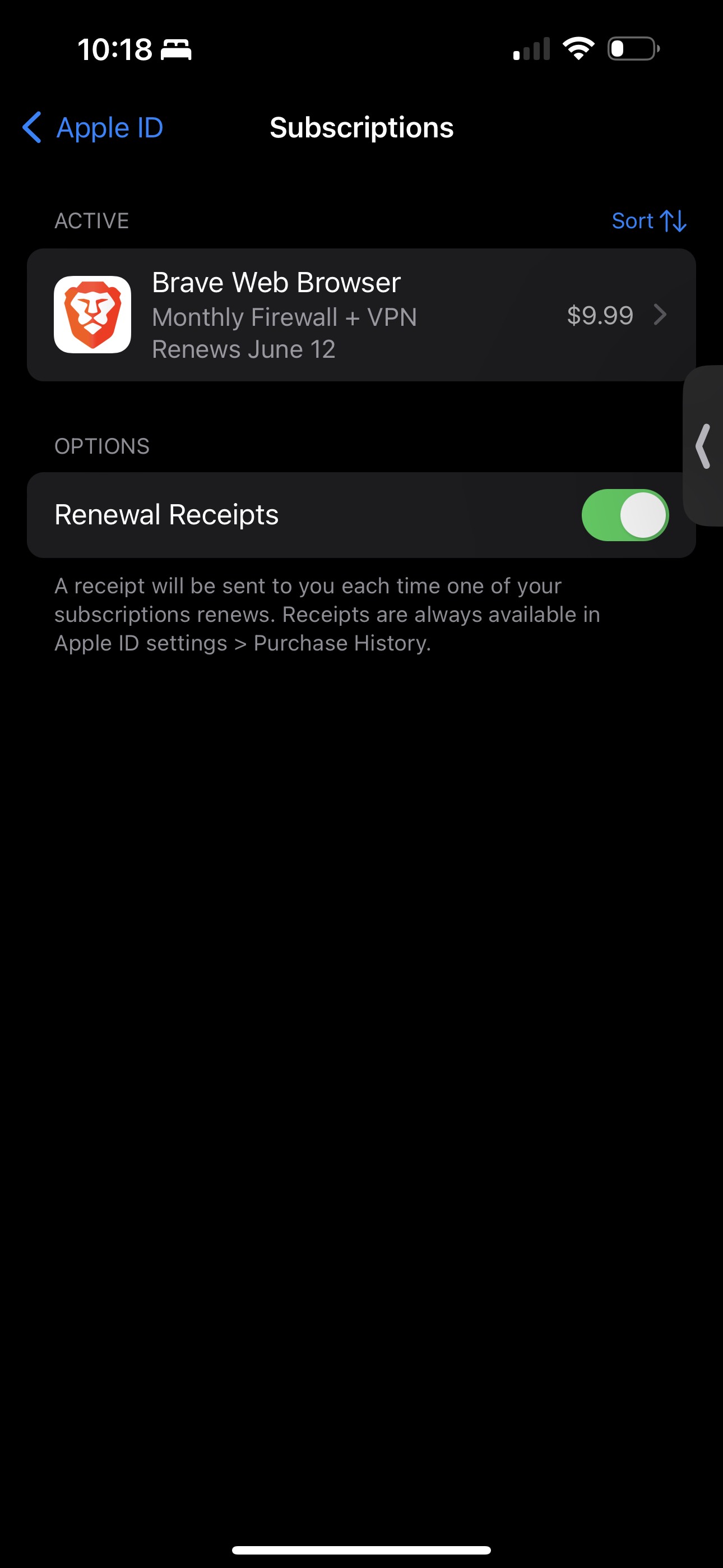Go back to Apple ID
723x1568 pixels.
point(93,128)
